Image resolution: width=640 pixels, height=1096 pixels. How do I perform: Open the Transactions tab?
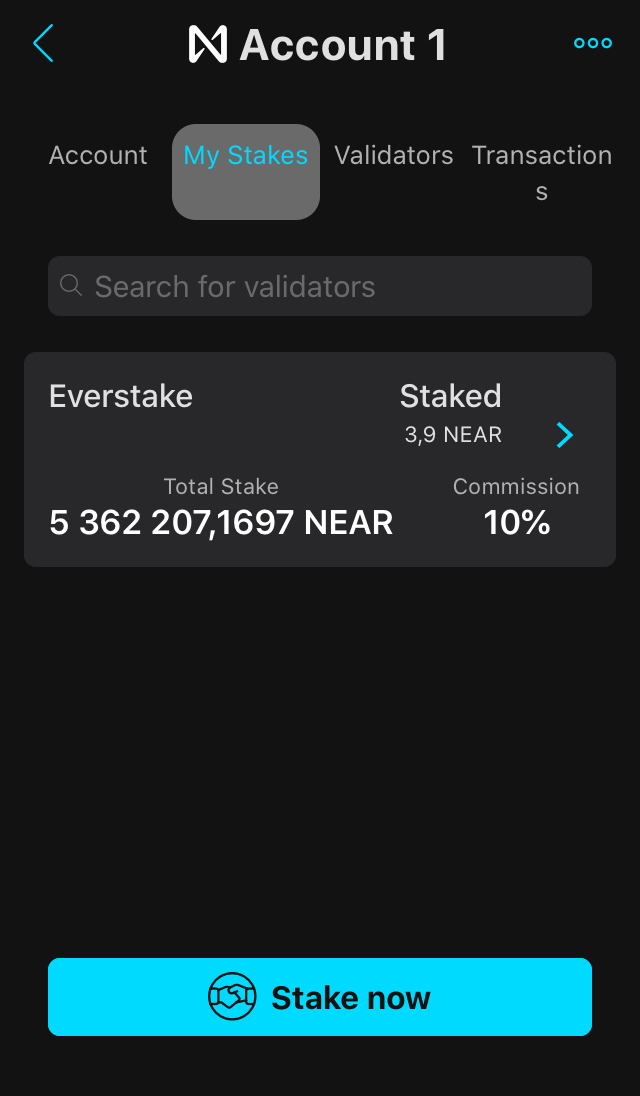click(x=541, y=172)
